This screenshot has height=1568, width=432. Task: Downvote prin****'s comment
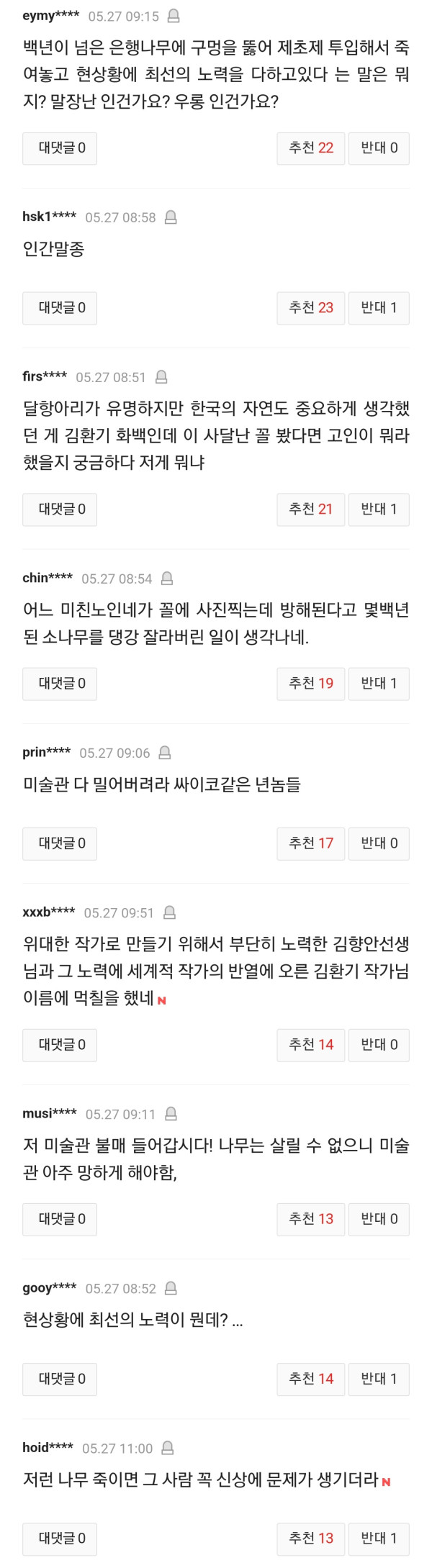379,843
